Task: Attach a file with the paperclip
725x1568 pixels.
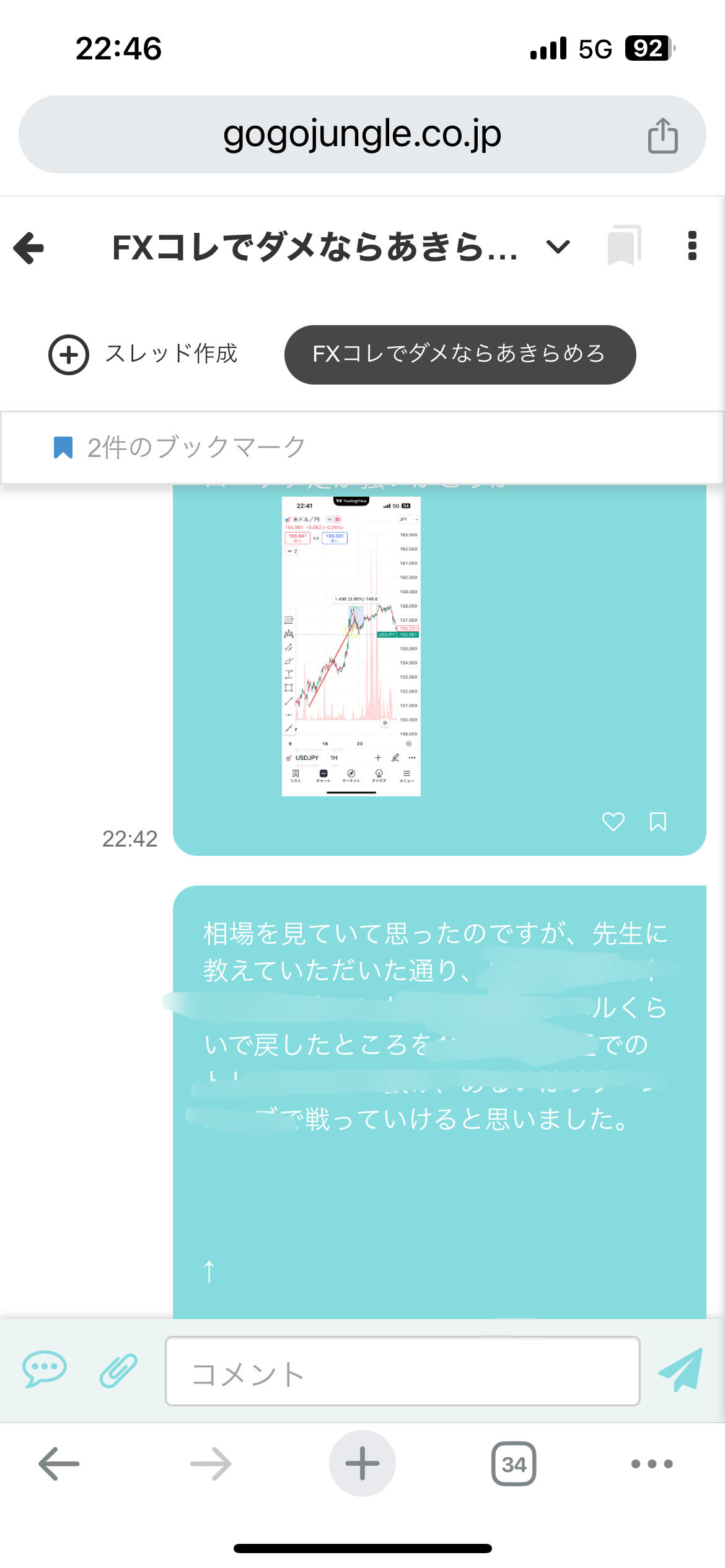Action: tap(118, 1370)
